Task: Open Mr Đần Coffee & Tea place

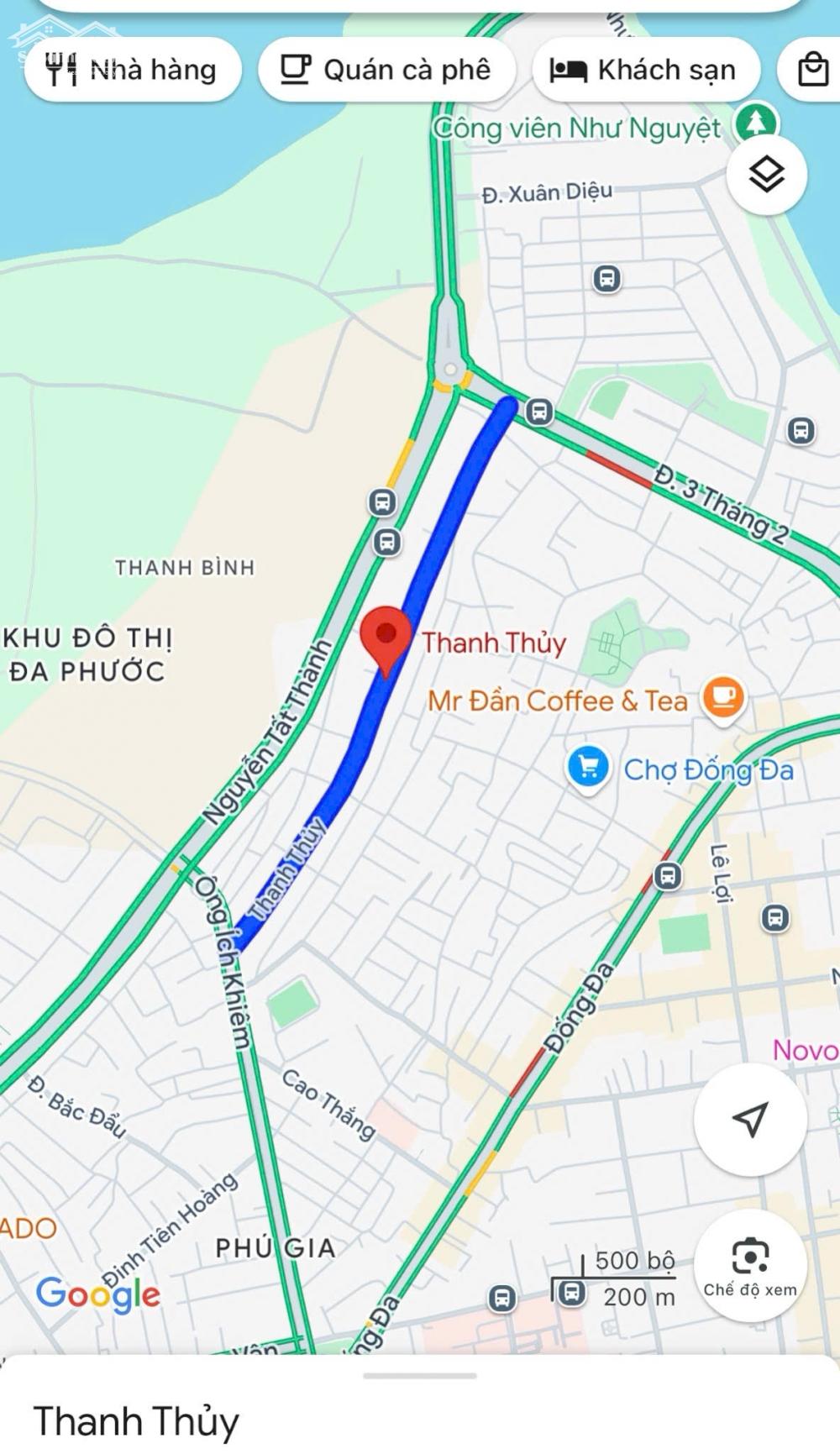Action: [724, 698]
